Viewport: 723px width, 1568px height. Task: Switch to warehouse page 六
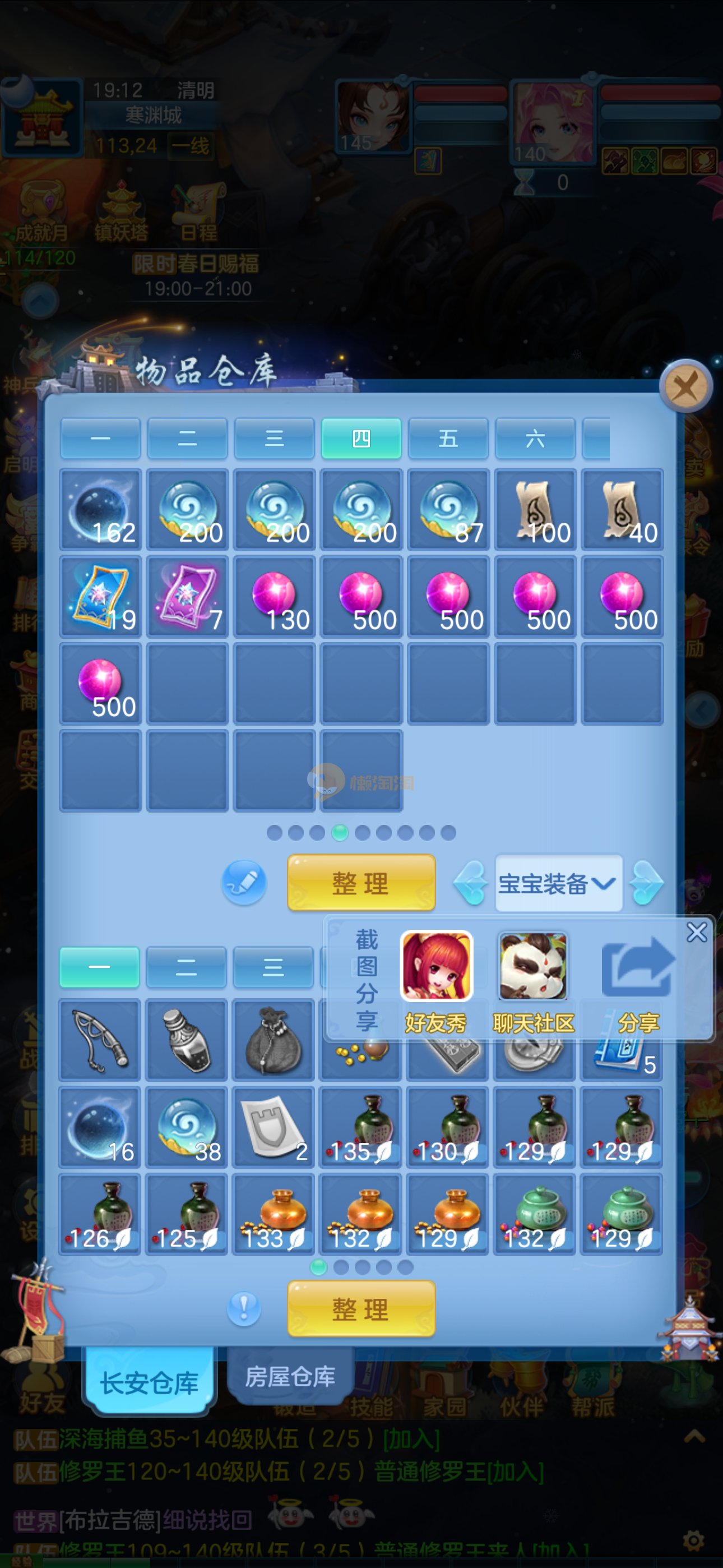tap(535, 438)
